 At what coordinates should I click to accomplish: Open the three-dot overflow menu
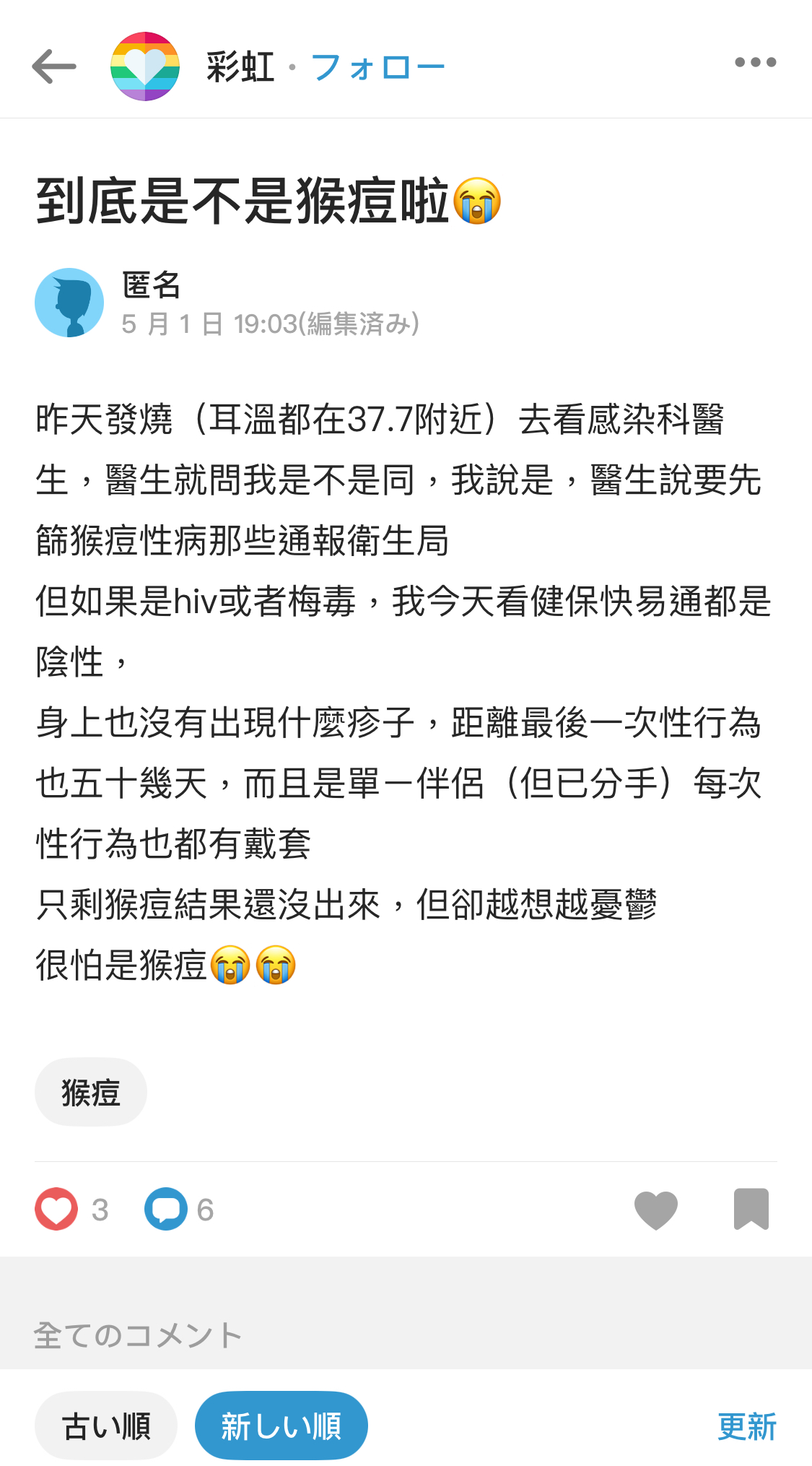click(x=755, y=62)
